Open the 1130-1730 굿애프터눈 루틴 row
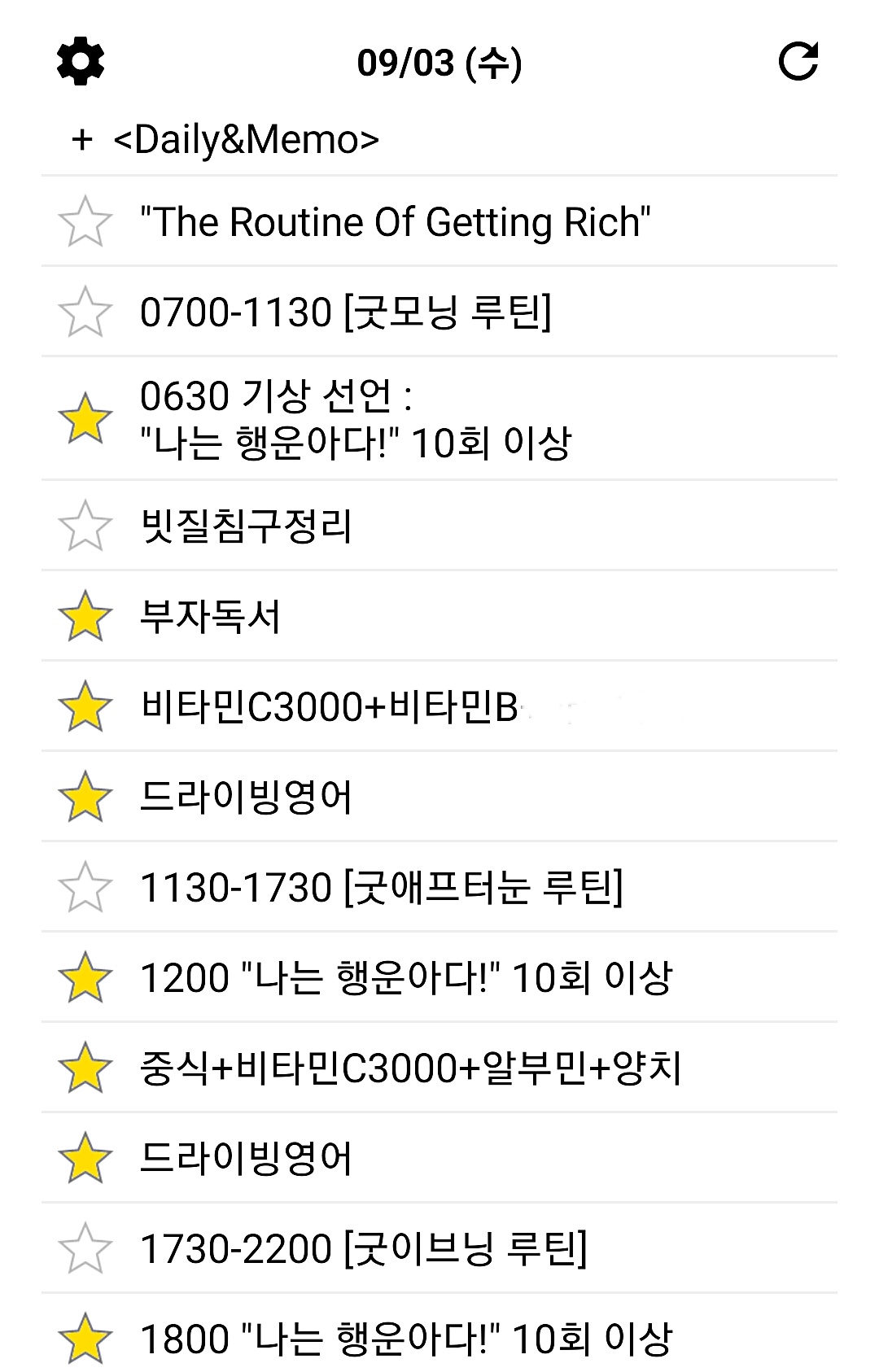 coord(381,887)
